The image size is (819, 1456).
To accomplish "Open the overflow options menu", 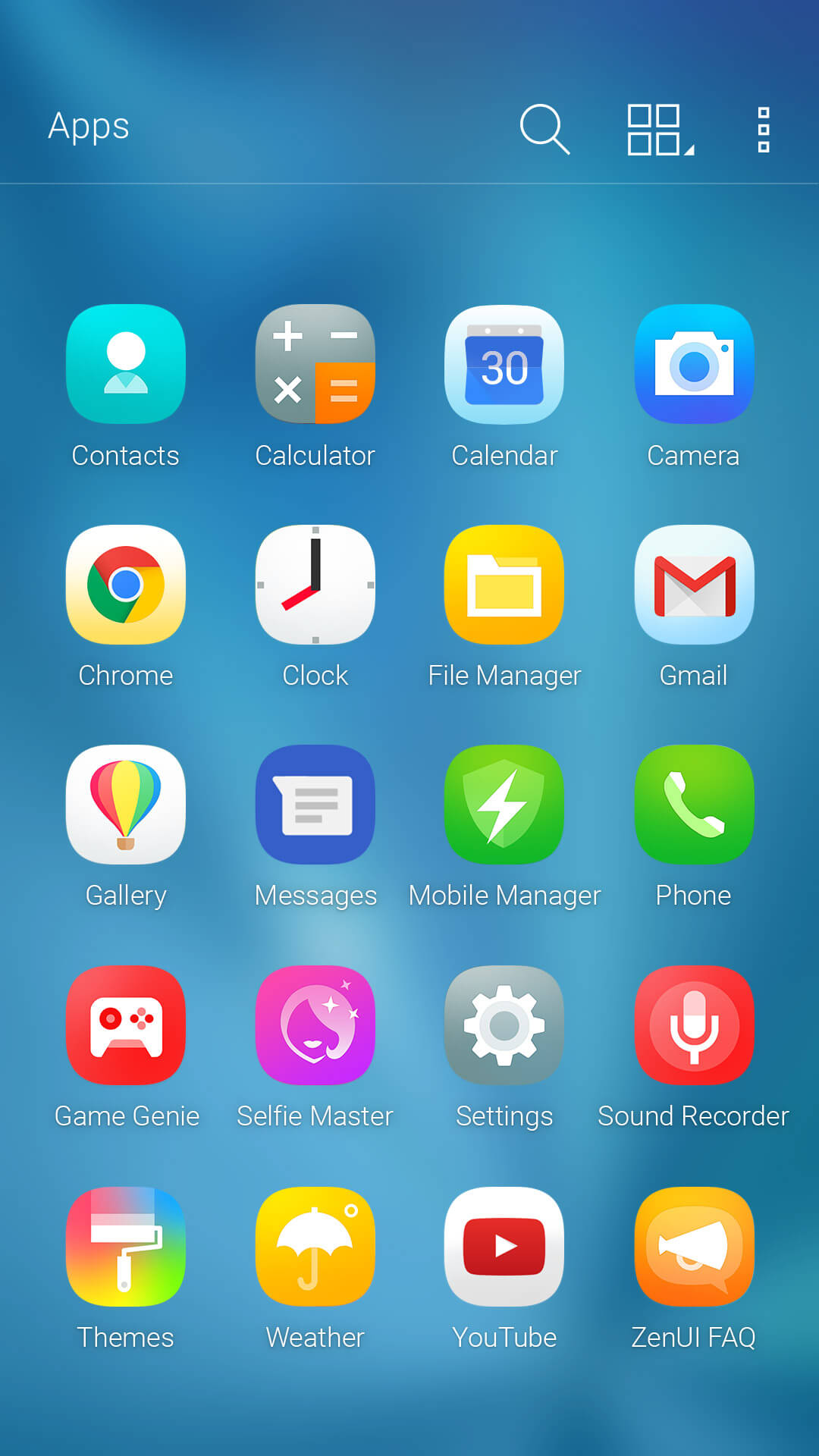I will click(x=762, y=128).
